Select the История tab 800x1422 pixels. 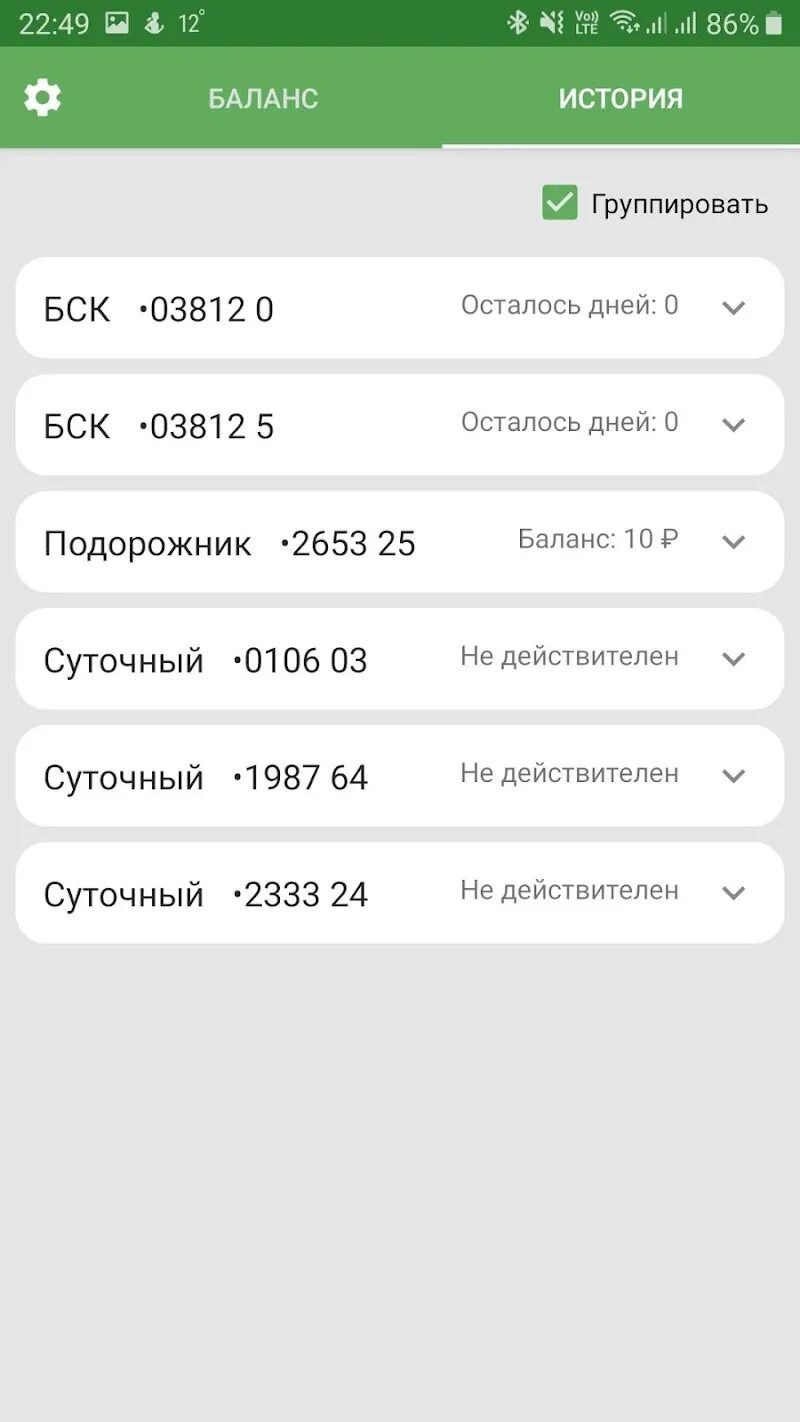point(620,99)
